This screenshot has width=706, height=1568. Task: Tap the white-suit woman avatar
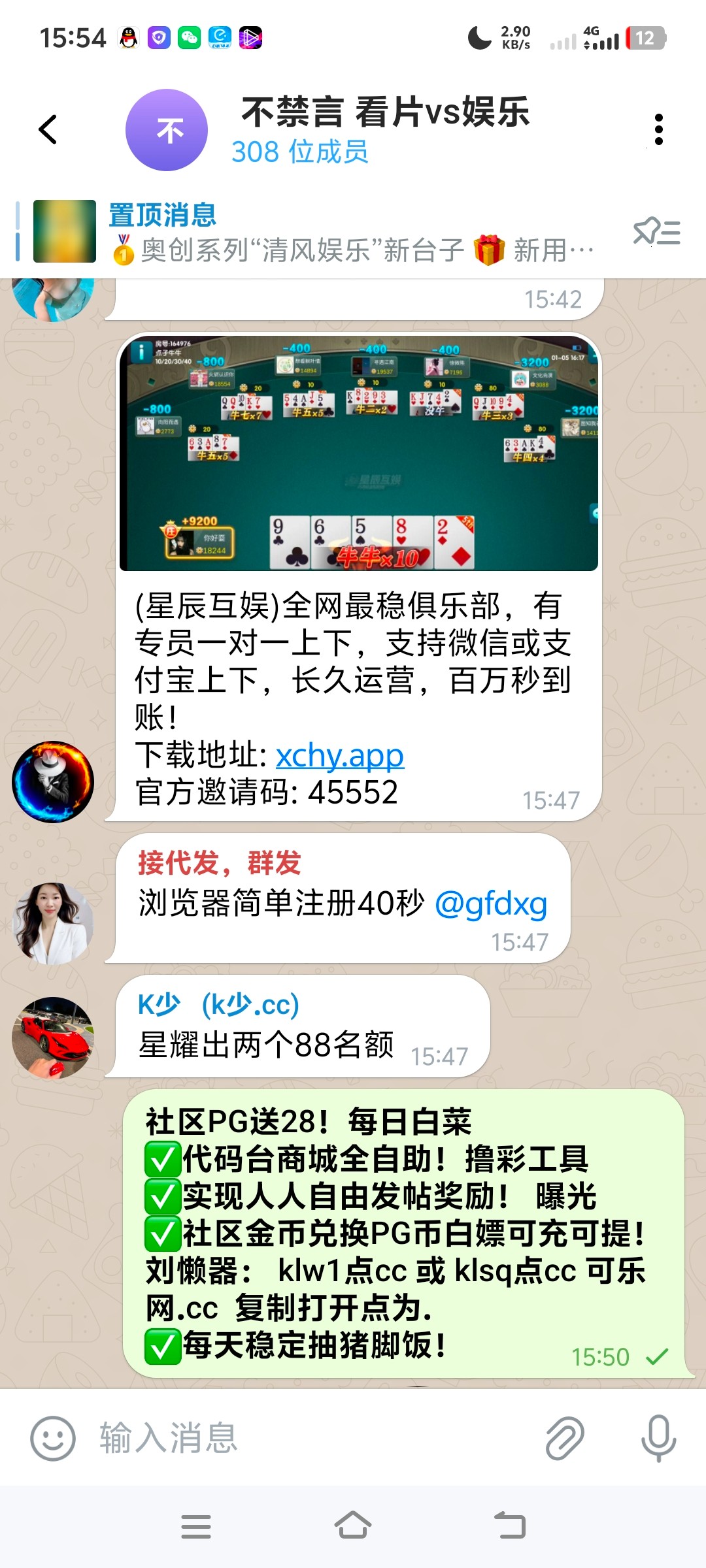[53, 923]
